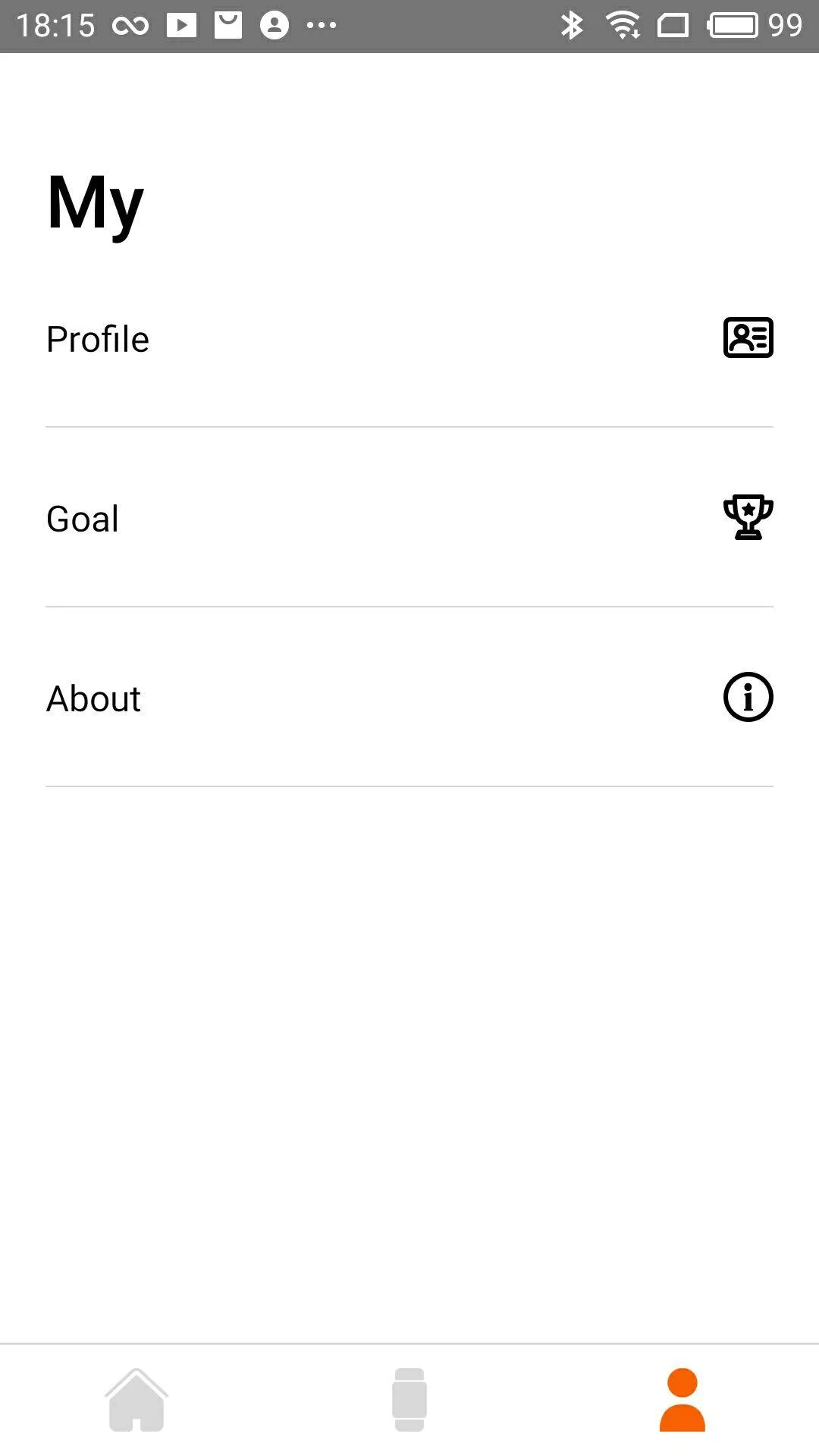Switch to the watch device tab

click(x=409, y=1400)
